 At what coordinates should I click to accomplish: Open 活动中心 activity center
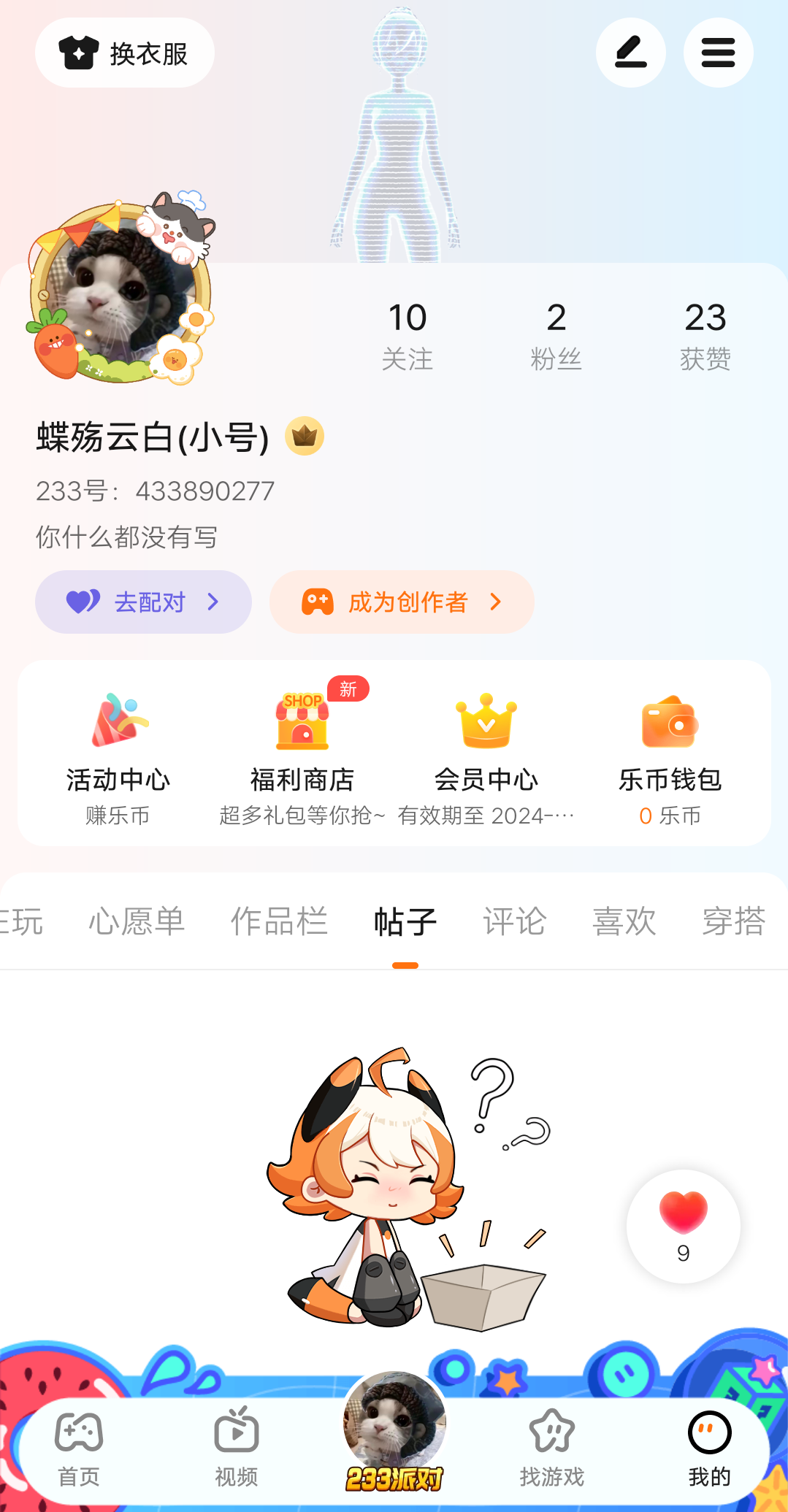[x=118, y=756]
